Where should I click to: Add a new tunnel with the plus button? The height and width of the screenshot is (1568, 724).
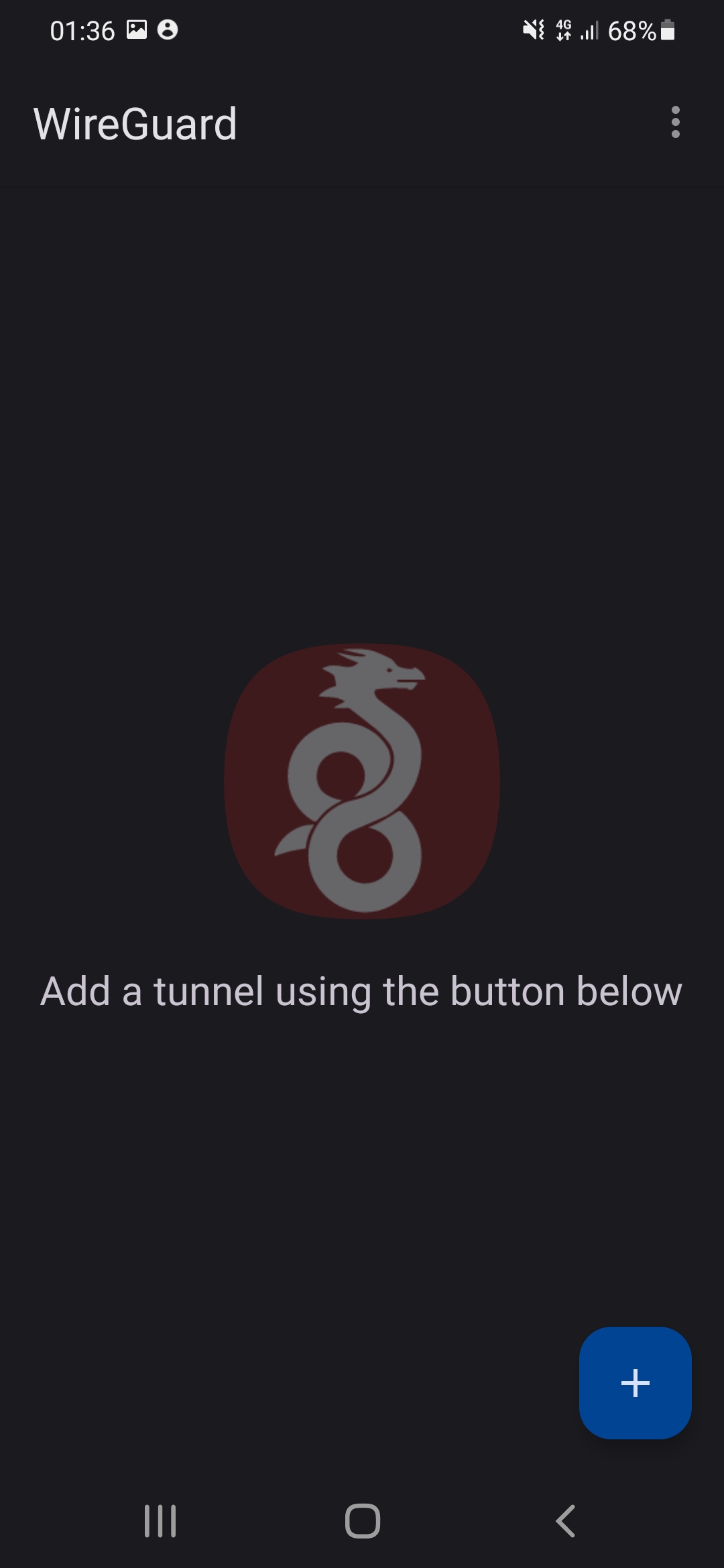click(635, 1382)
